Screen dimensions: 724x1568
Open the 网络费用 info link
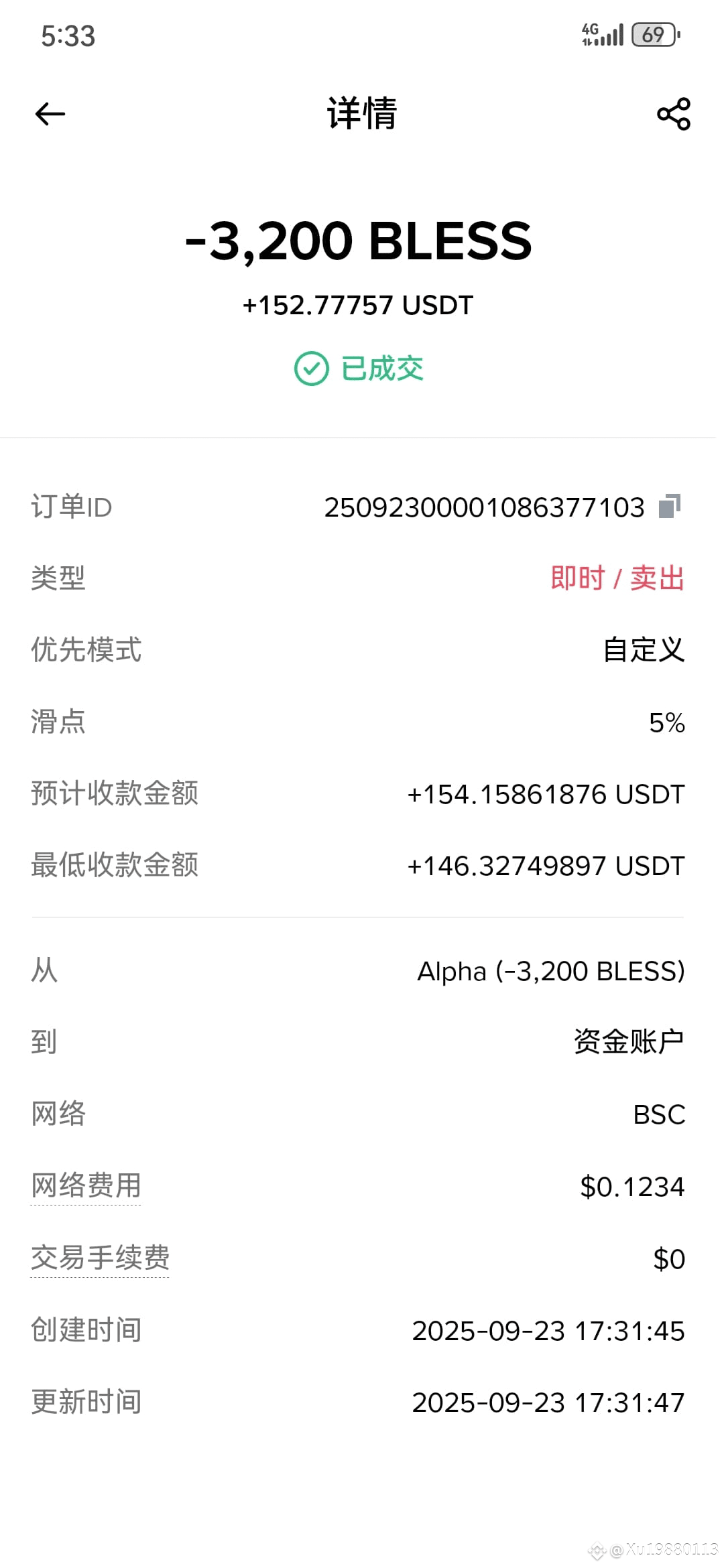point(86,1185)
